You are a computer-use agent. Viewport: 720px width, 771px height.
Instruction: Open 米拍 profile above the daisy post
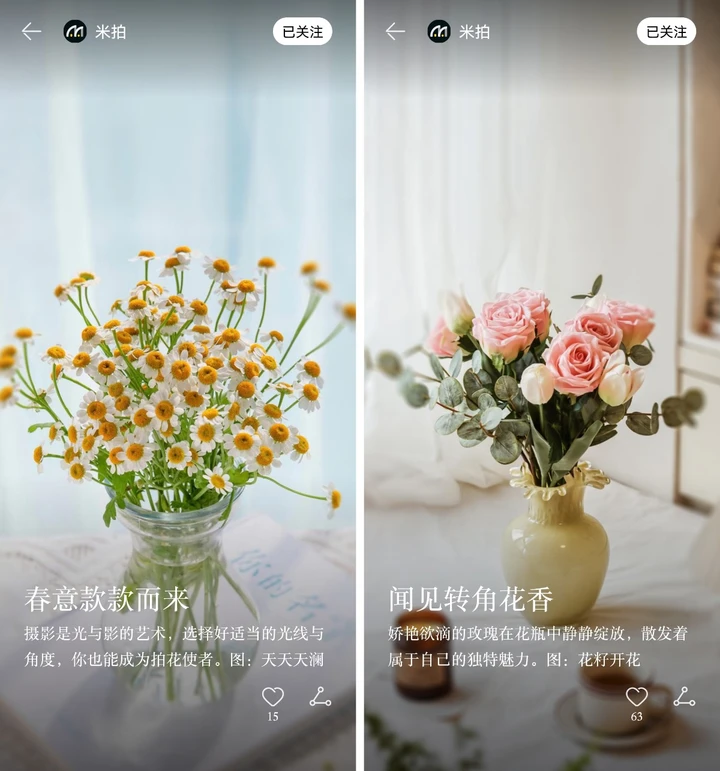tap(95, 32)
